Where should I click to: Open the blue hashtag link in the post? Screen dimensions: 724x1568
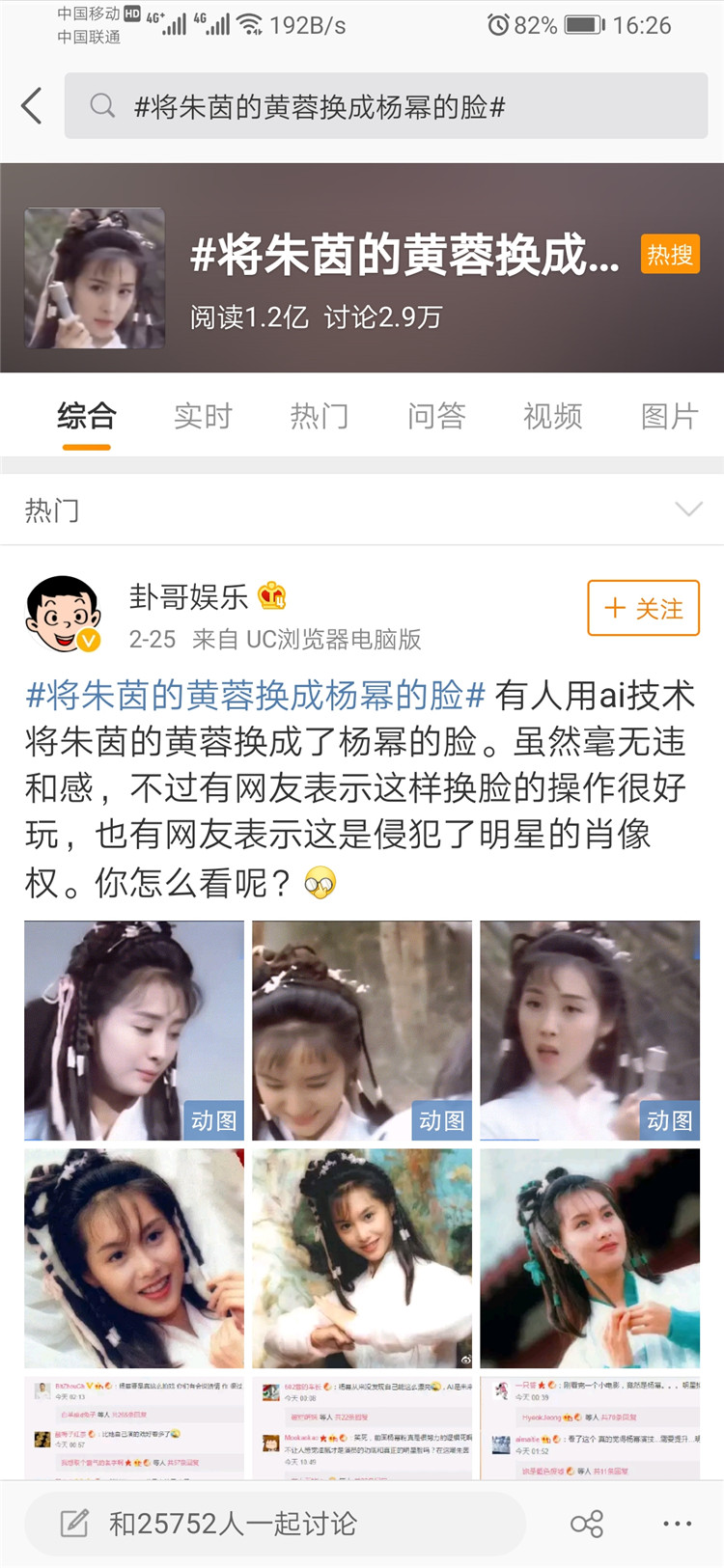(x=256, y=695)
